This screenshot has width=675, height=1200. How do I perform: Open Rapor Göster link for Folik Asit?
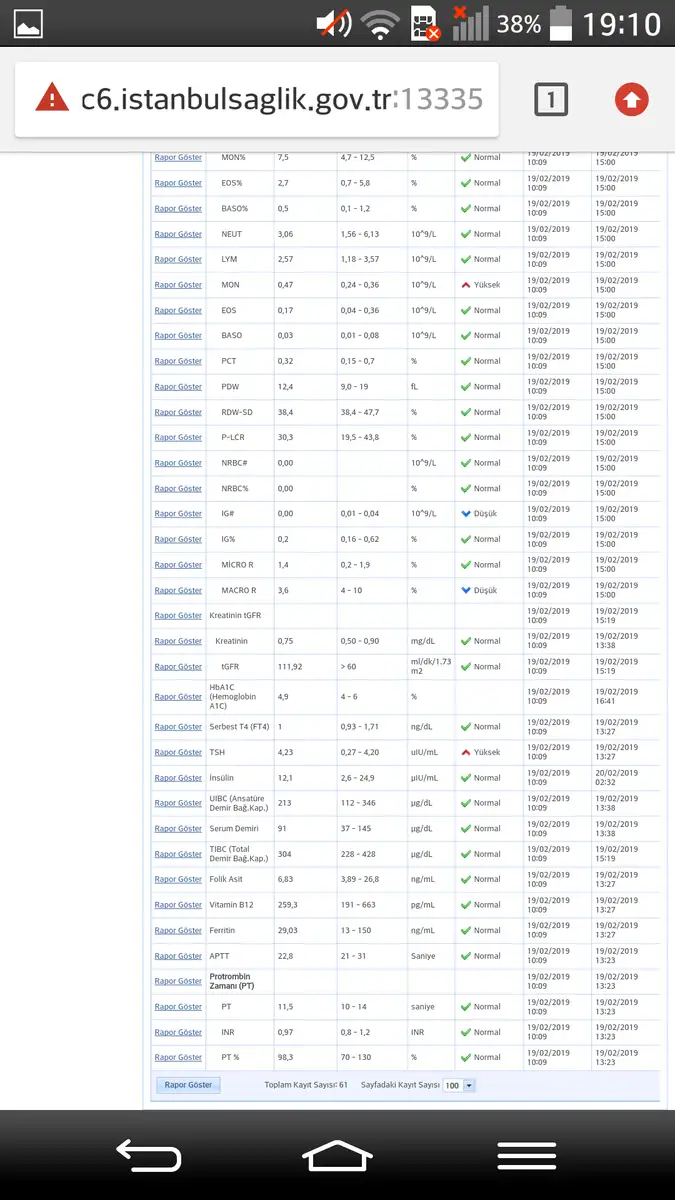pos(178,880)
